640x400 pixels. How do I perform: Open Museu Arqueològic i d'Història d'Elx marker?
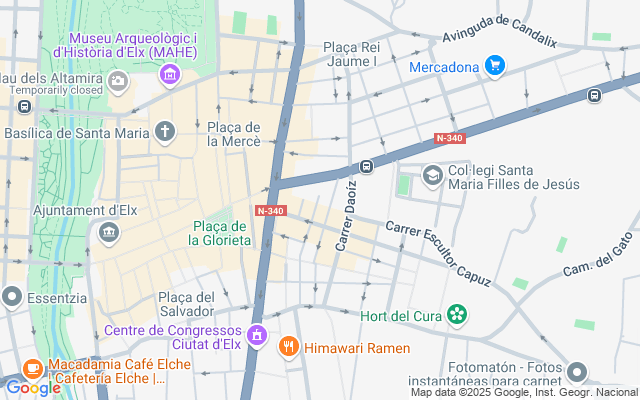pyautogui.click(x=170, y=74)
